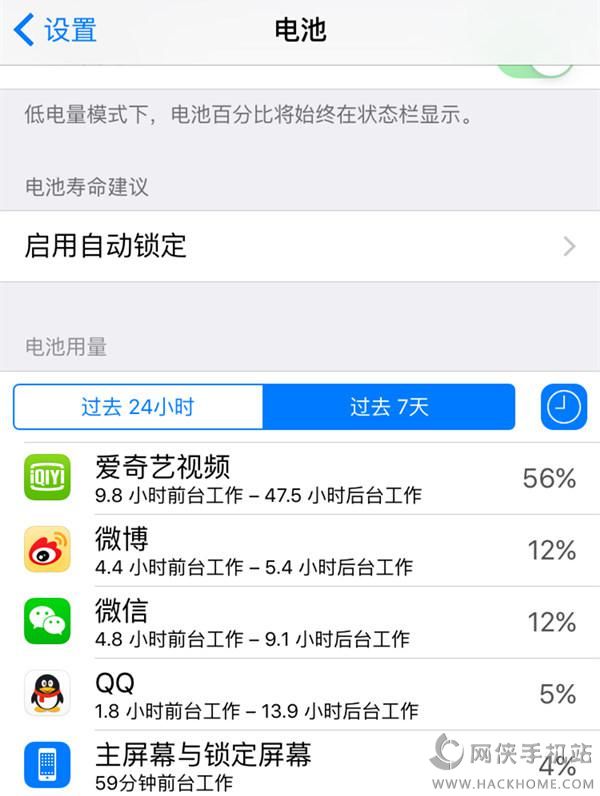Switch to 过去 24小时 segment
The height and width of the screenshot is (796, 600).
click(x=138, y=407)
